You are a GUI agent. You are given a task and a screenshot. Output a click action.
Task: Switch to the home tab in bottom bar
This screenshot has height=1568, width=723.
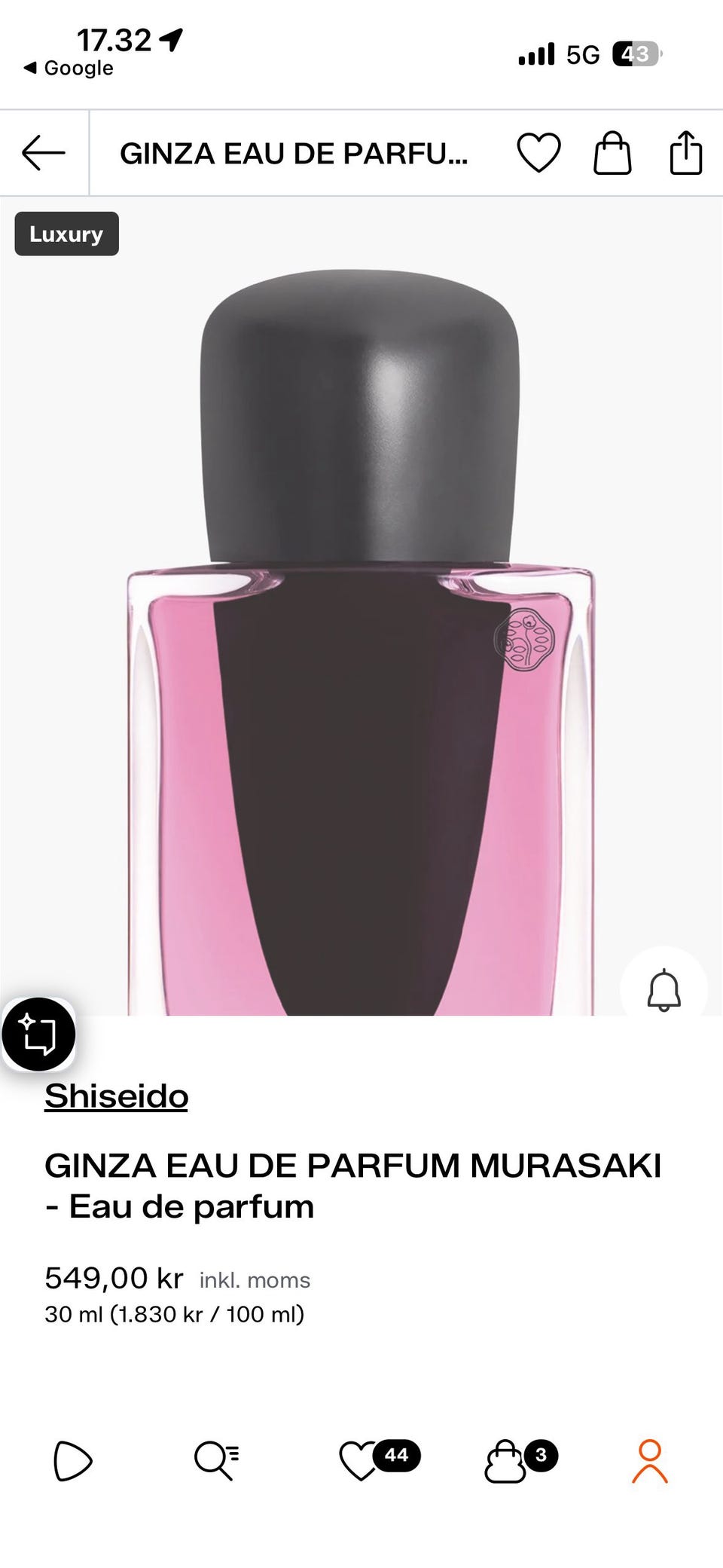tap(73, 1461)
